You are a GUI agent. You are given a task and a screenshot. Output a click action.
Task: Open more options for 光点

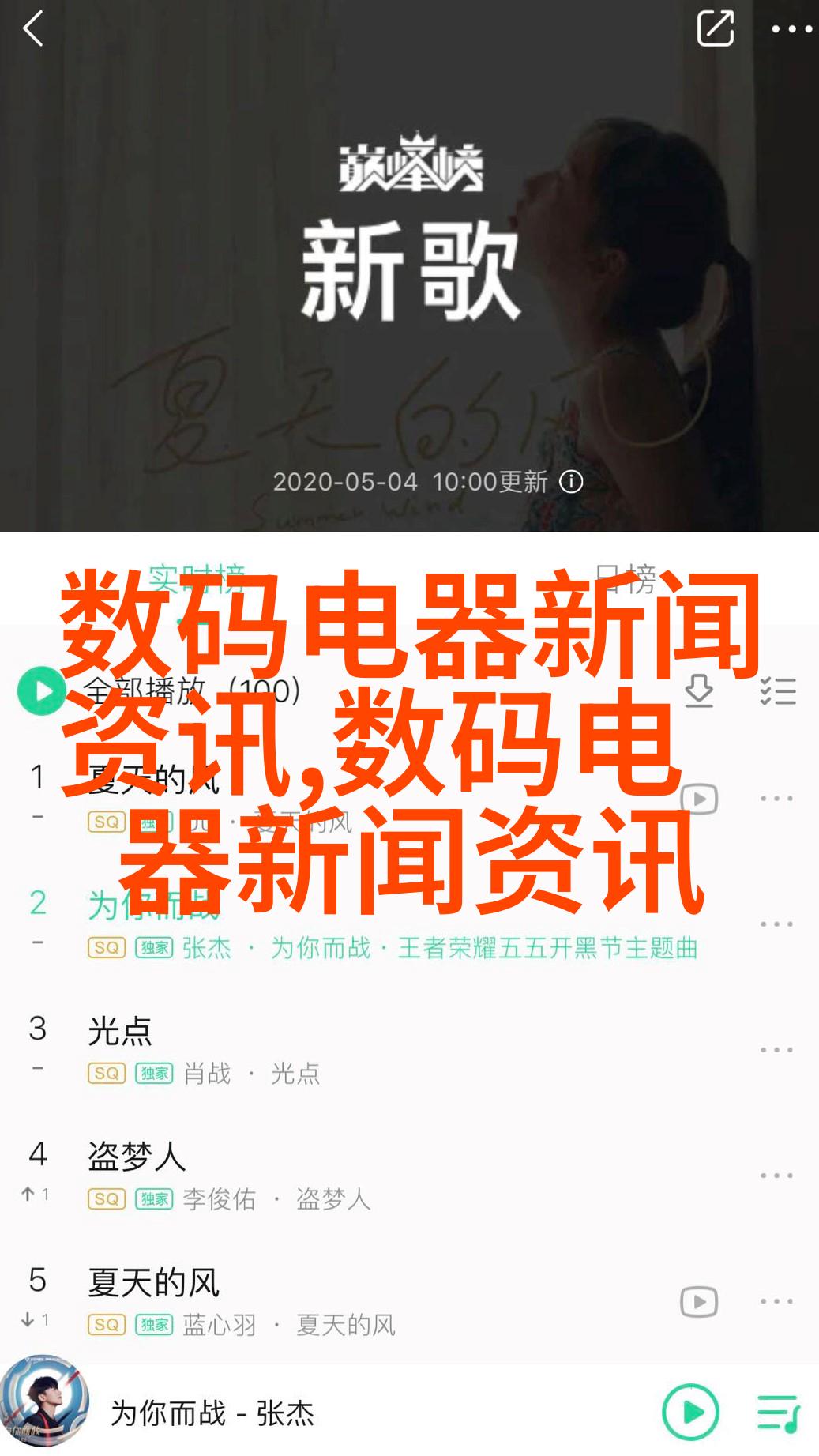[776, 1050]
